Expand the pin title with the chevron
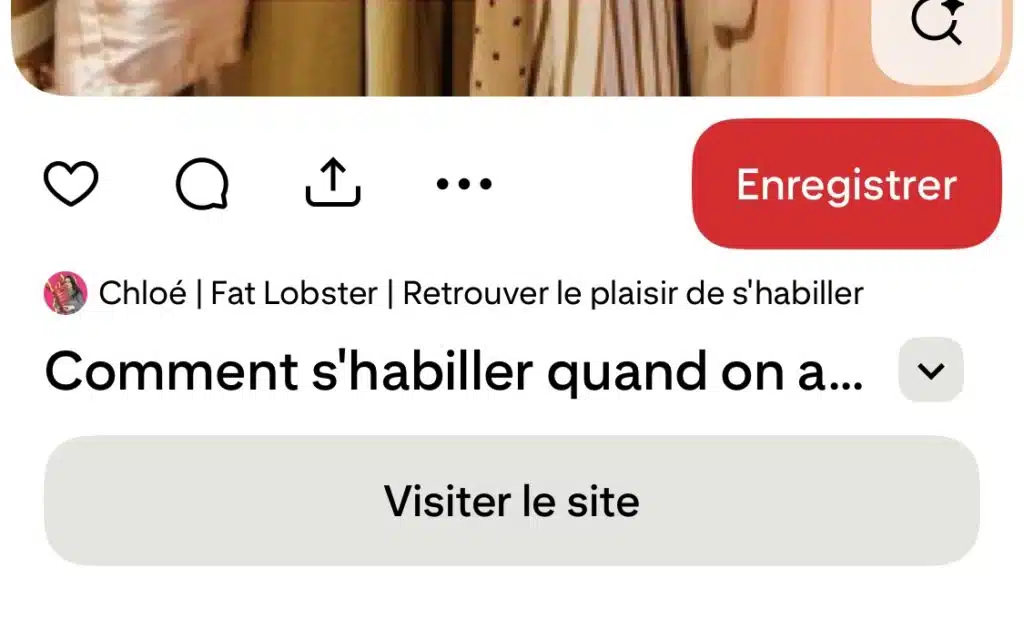The height and width of the screenshot is (619, 1024). [x=931, y=371]
